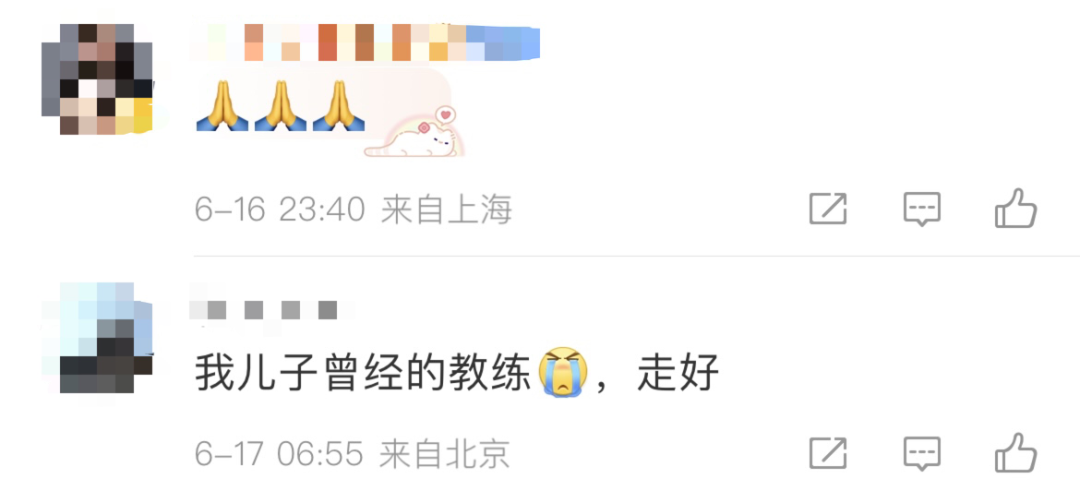Open avatar of the praying-hands commenter
Viewport: 1080px width, 491px height.
click(x=98, y=79)
